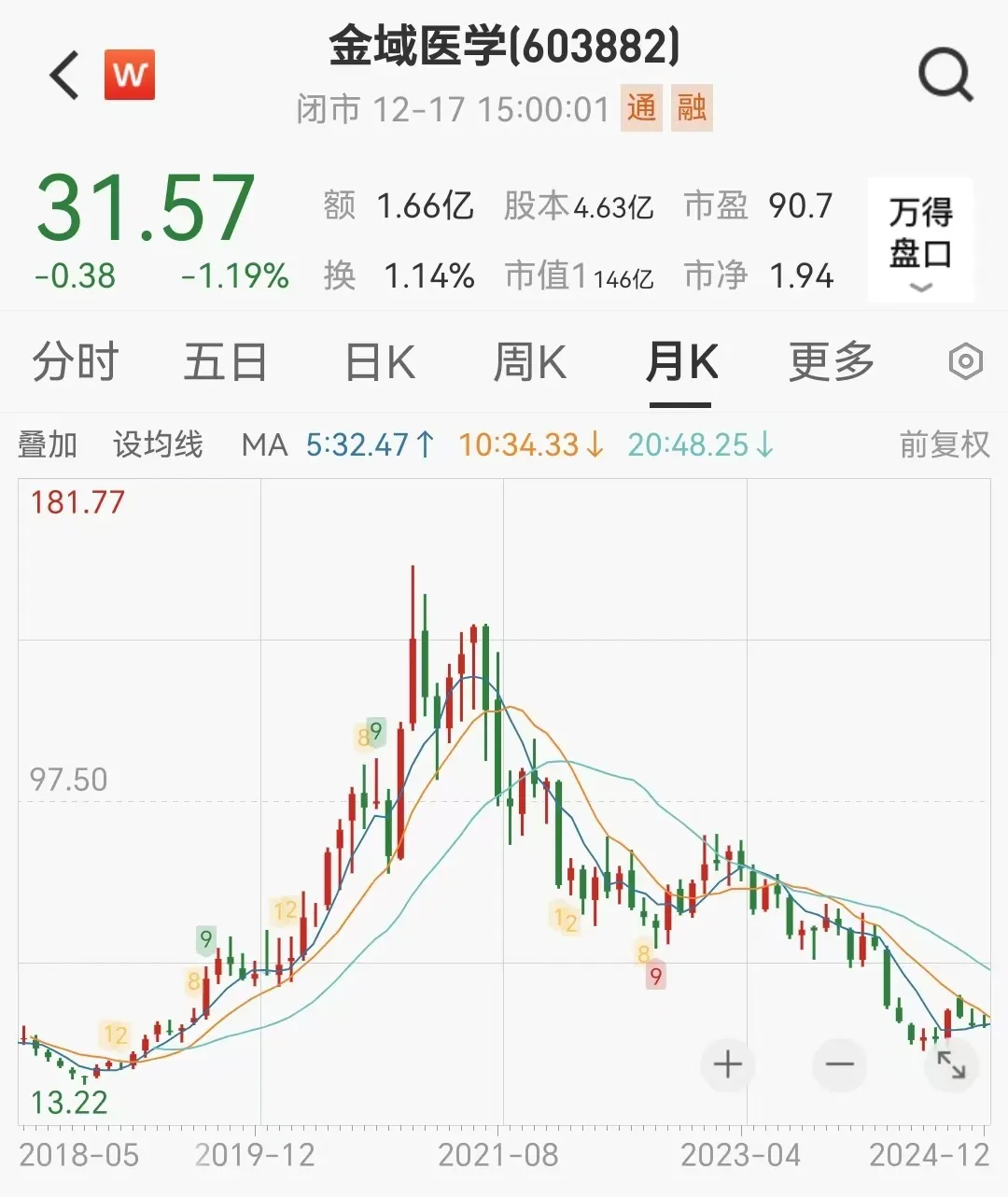The width and height of the screenshot is (1008, 1197).
Task: Open the search magnifier icon
Action: (945, 75)
